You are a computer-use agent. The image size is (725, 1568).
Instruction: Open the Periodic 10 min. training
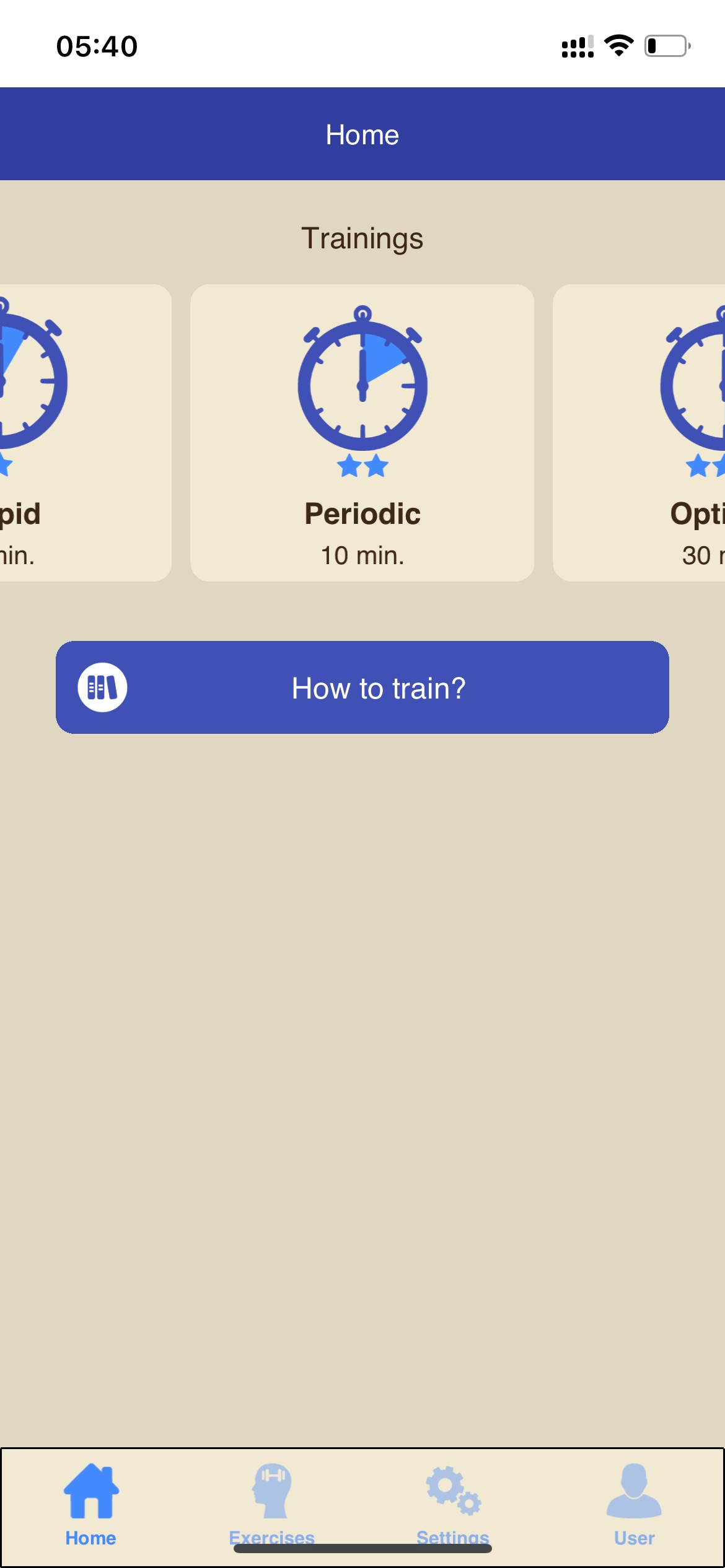362,432
